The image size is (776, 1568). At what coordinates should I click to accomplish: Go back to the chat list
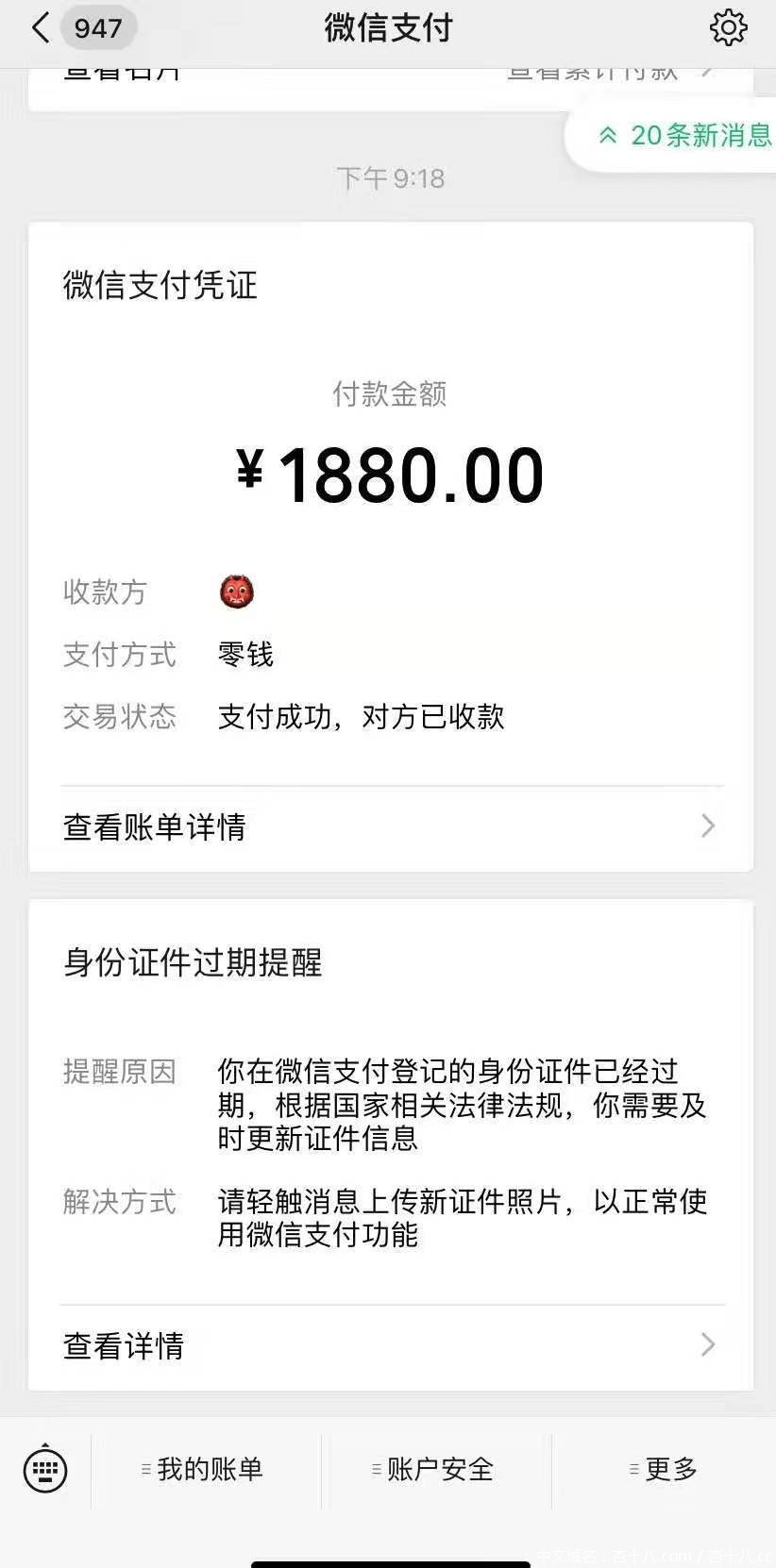coord(40,28)
